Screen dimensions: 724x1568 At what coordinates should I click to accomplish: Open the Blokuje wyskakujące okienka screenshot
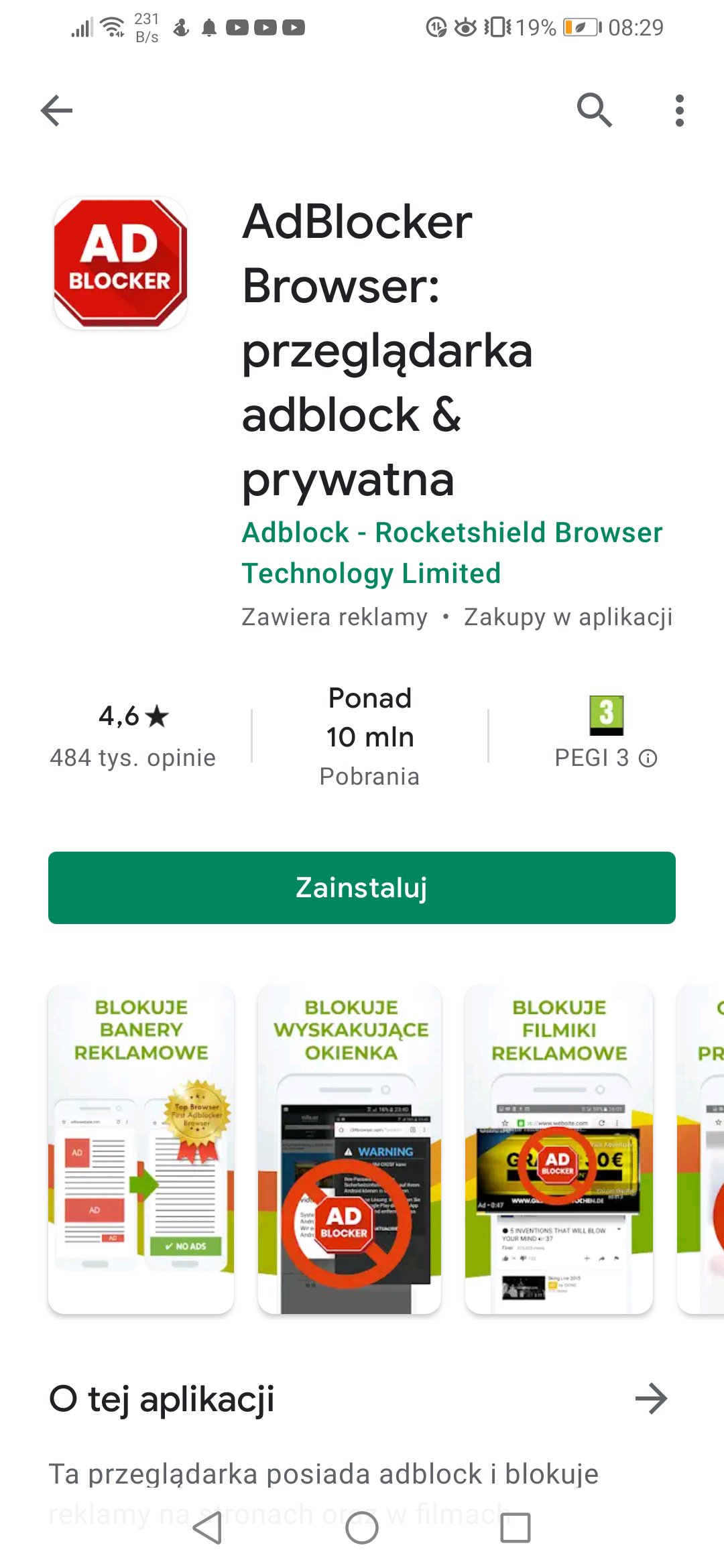click(350, 1149)
